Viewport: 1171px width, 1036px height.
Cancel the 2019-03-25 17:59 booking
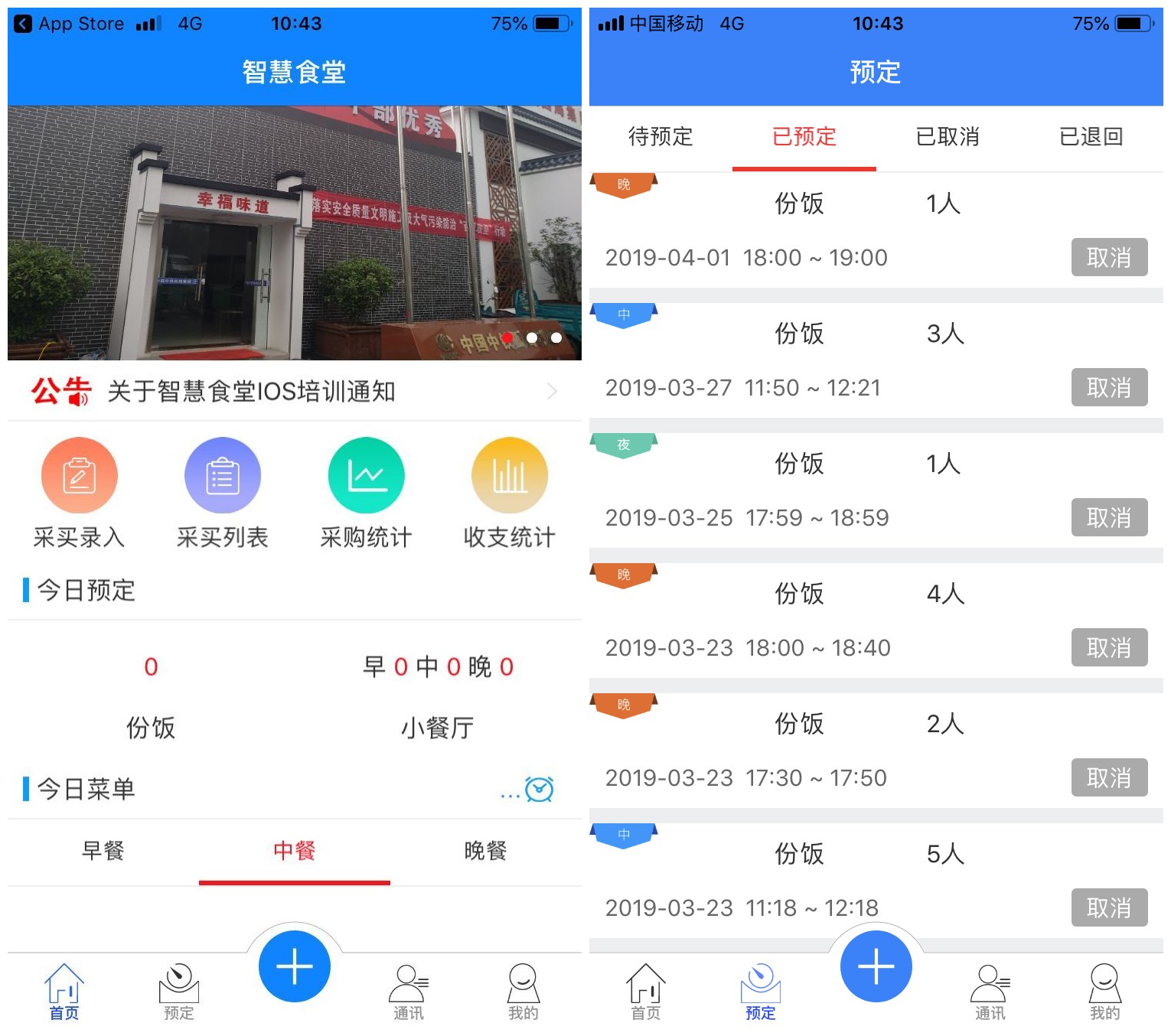pyautogui.click(x=1108, y=517)
